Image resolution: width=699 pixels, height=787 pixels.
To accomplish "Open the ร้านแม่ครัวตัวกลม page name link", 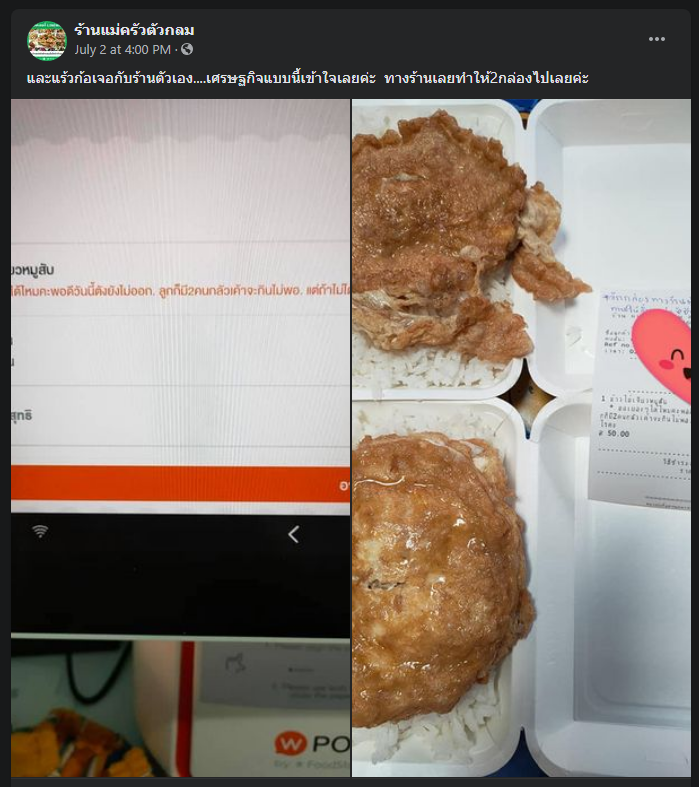I will pyautogui.click(x=134, y=30).
